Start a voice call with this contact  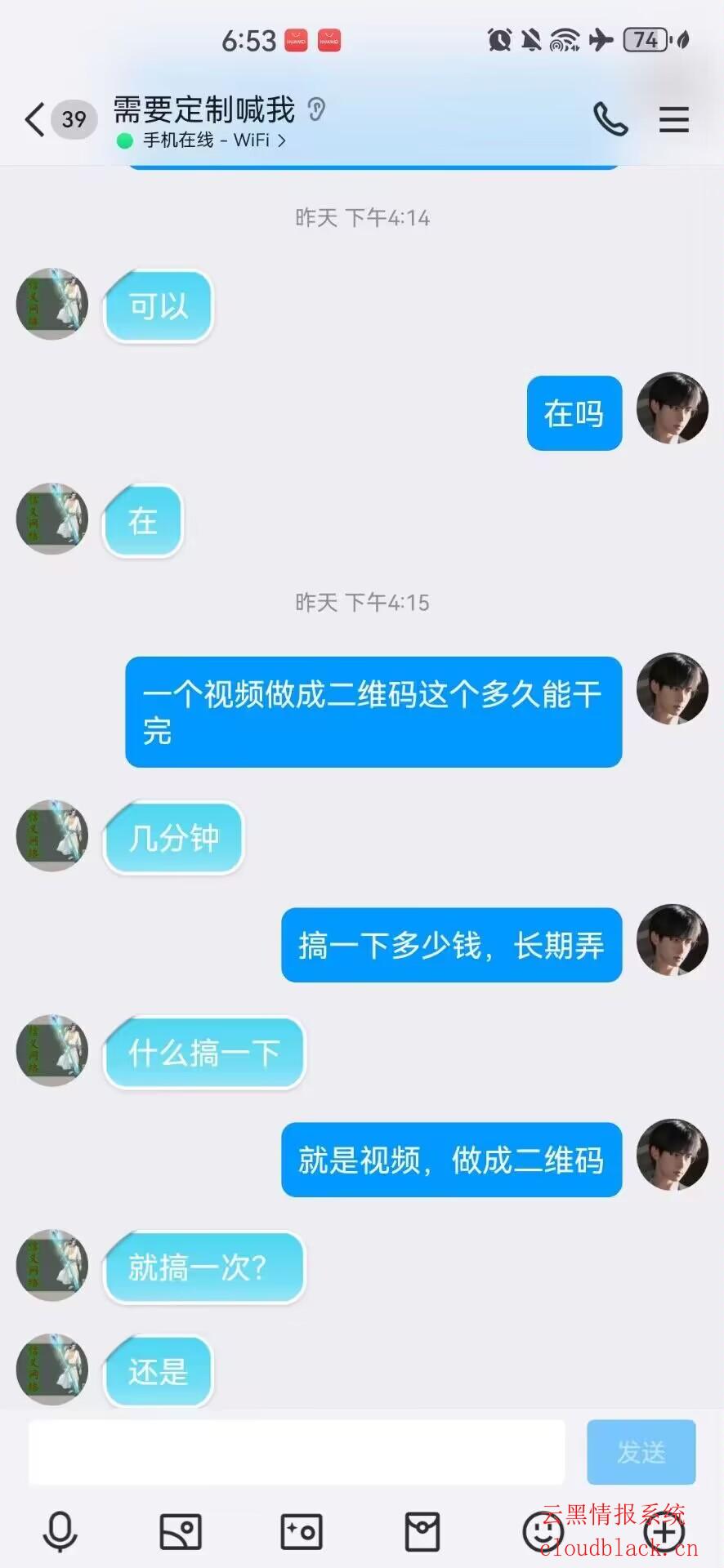click(610, 120)
